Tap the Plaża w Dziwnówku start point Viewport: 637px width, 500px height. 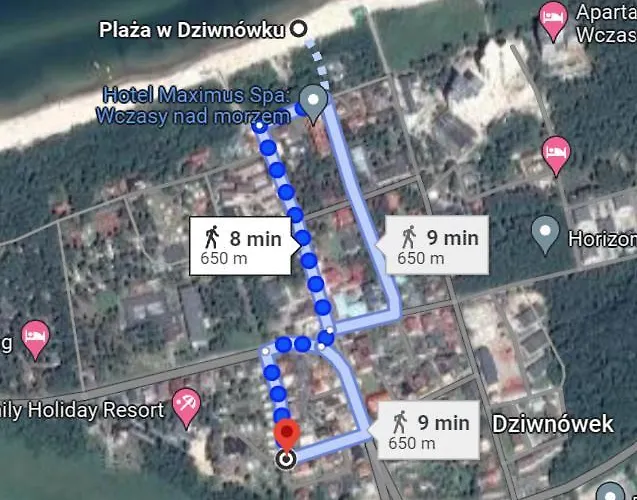298,29
